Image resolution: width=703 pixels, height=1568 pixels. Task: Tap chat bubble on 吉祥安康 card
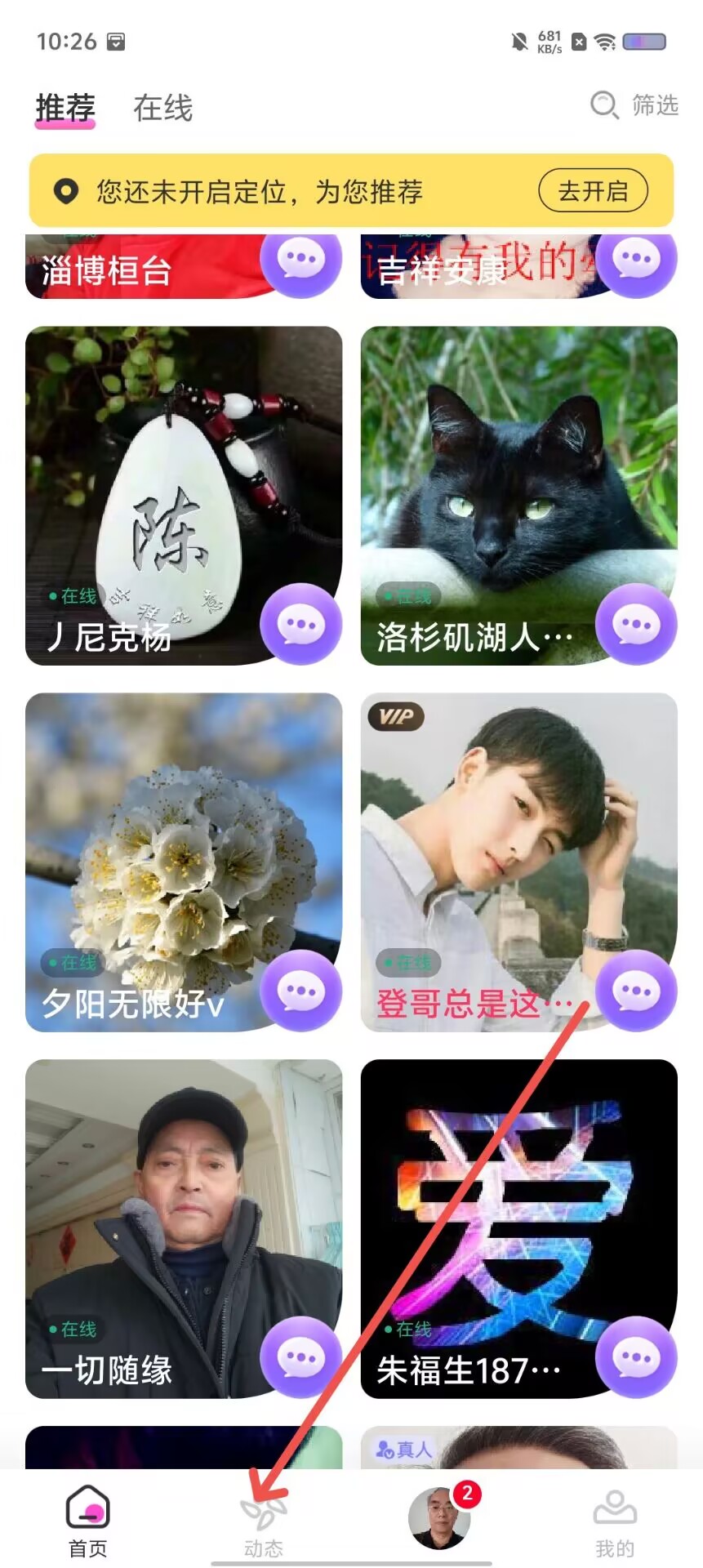tap(636, 261)
